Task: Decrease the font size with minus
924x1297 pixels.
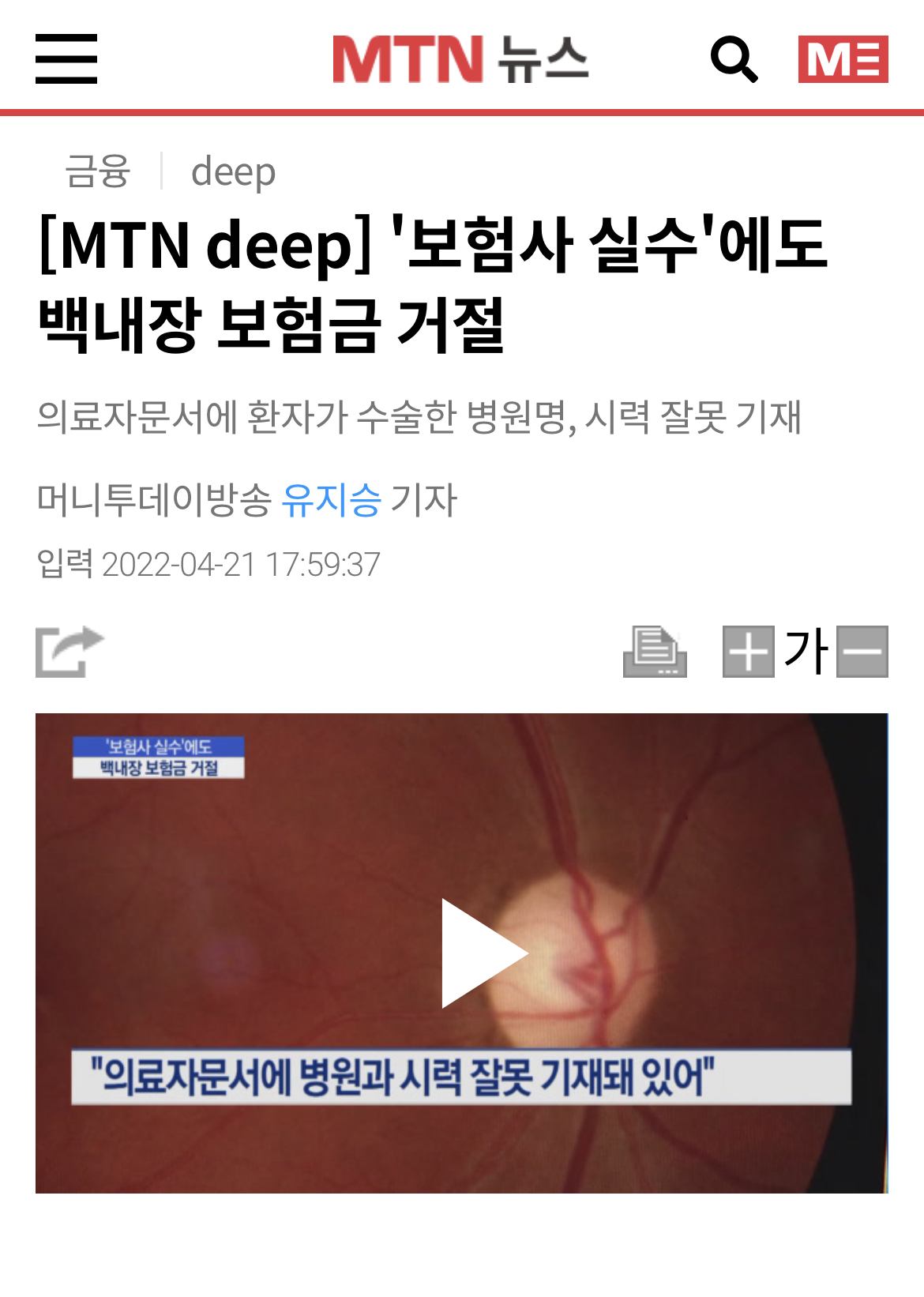Action: point(862,652)
